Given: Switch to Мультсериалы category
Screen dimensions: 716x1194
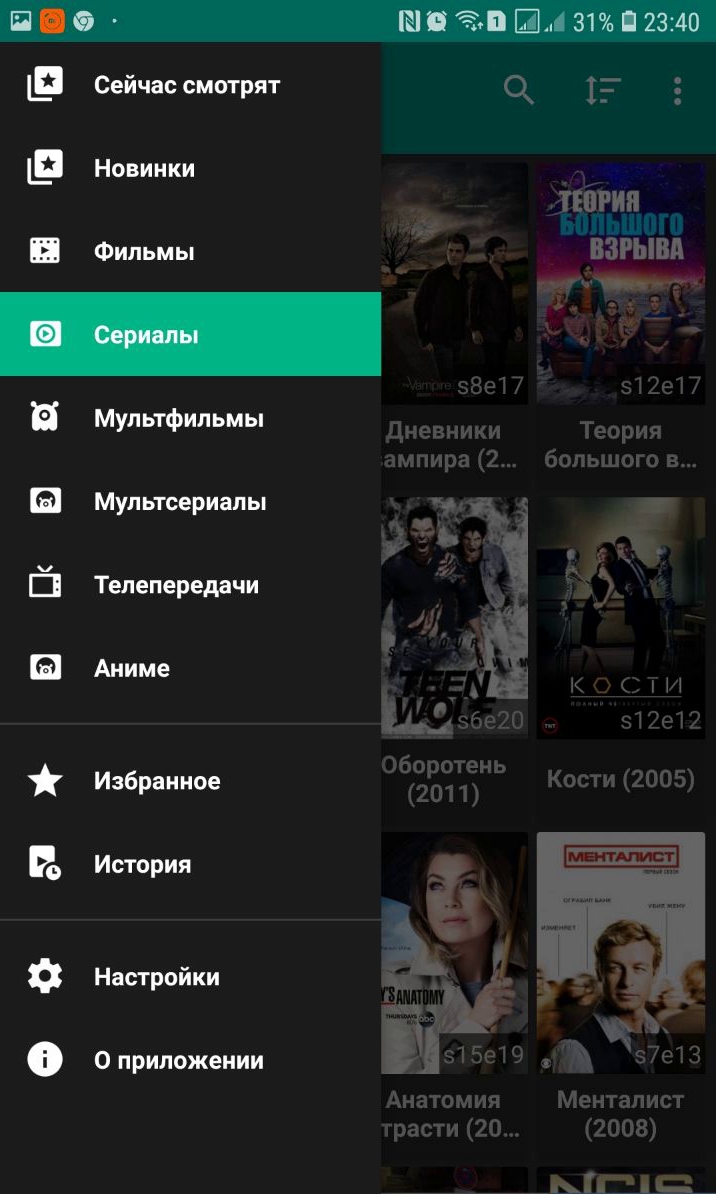Looking at the screenshot, I should coord(180,501).
